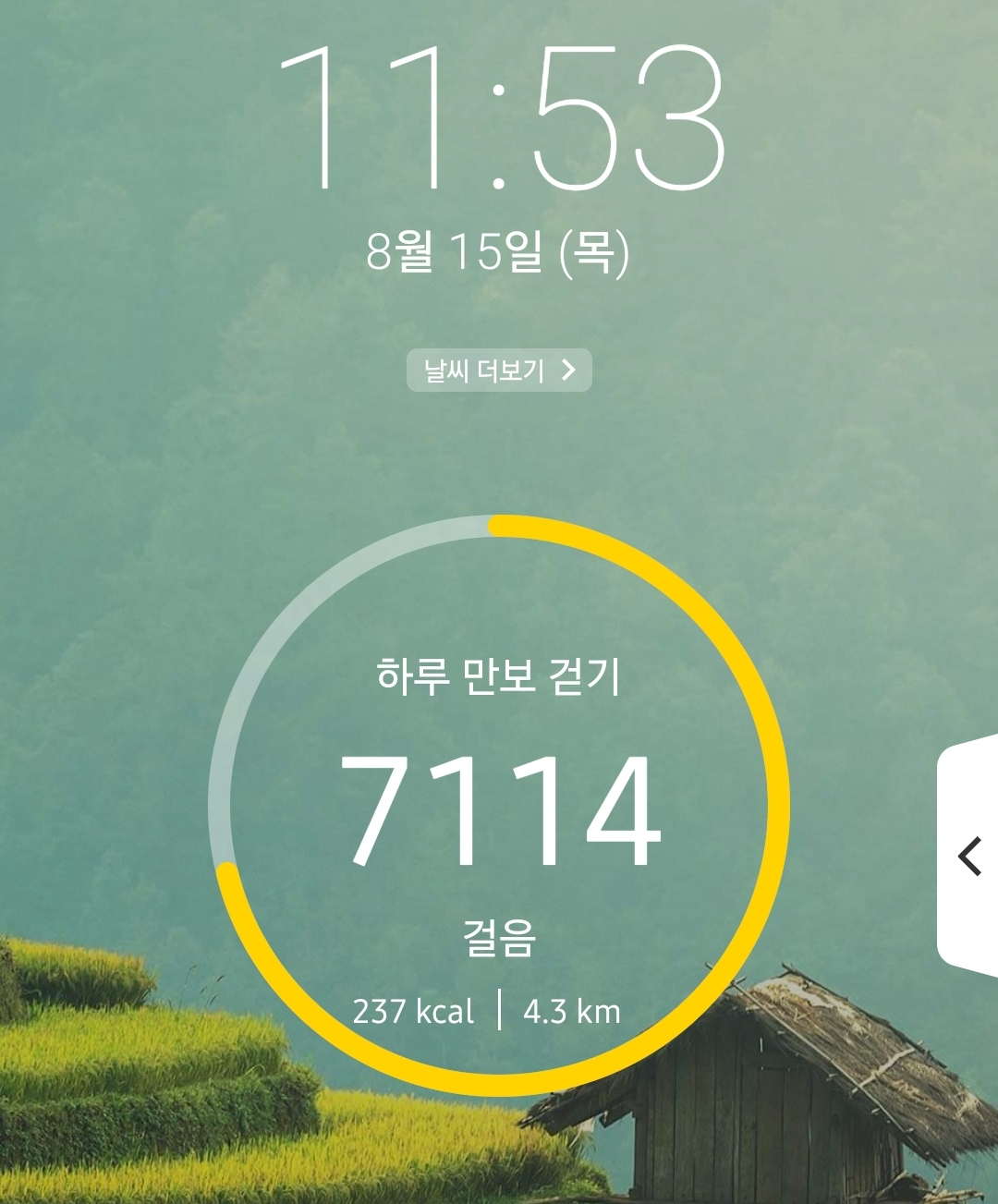The image size is (998, 1204).
Task: Tap the 날씨 더보기 weather button
Action: coord(499,371)
